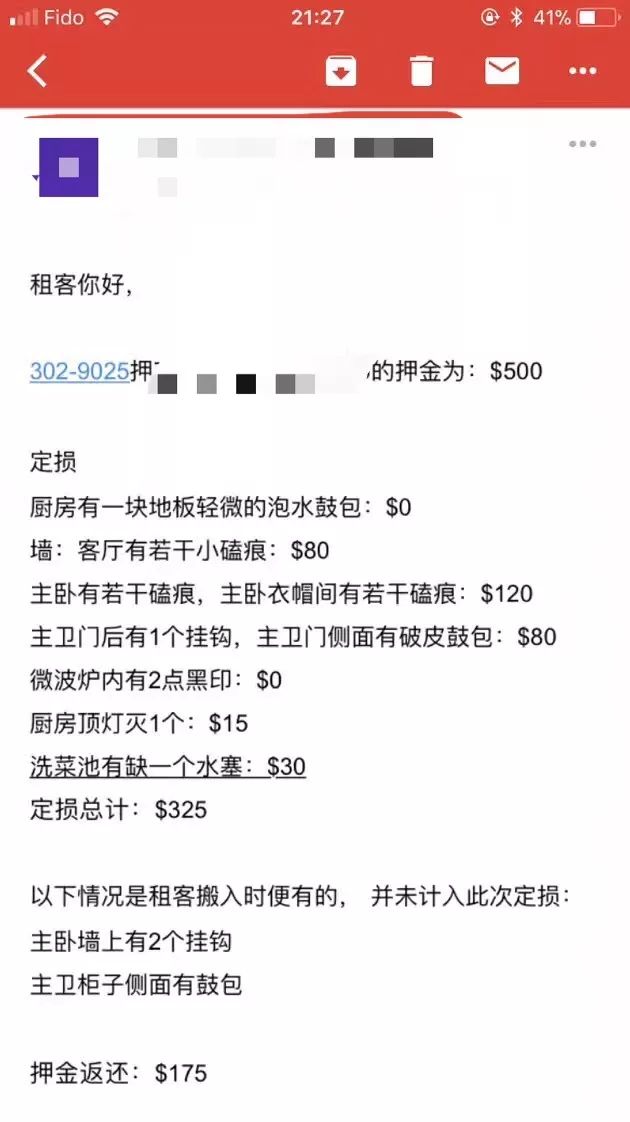630x1122 pixels.
Task: Mark this email as unread
Action: [502, 71]
